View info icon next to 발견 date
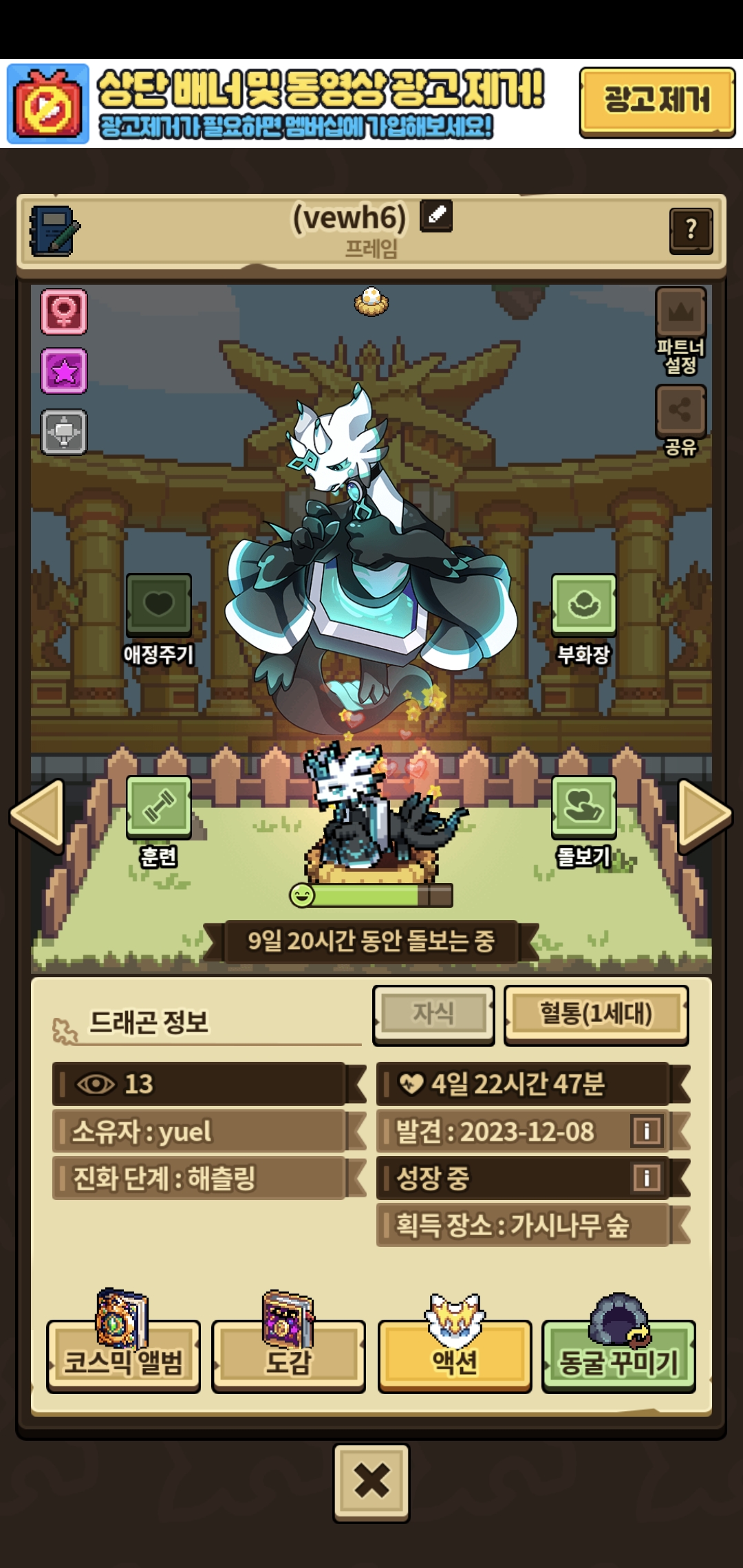Screen dimensions: 743x1568 (647, 1131)
